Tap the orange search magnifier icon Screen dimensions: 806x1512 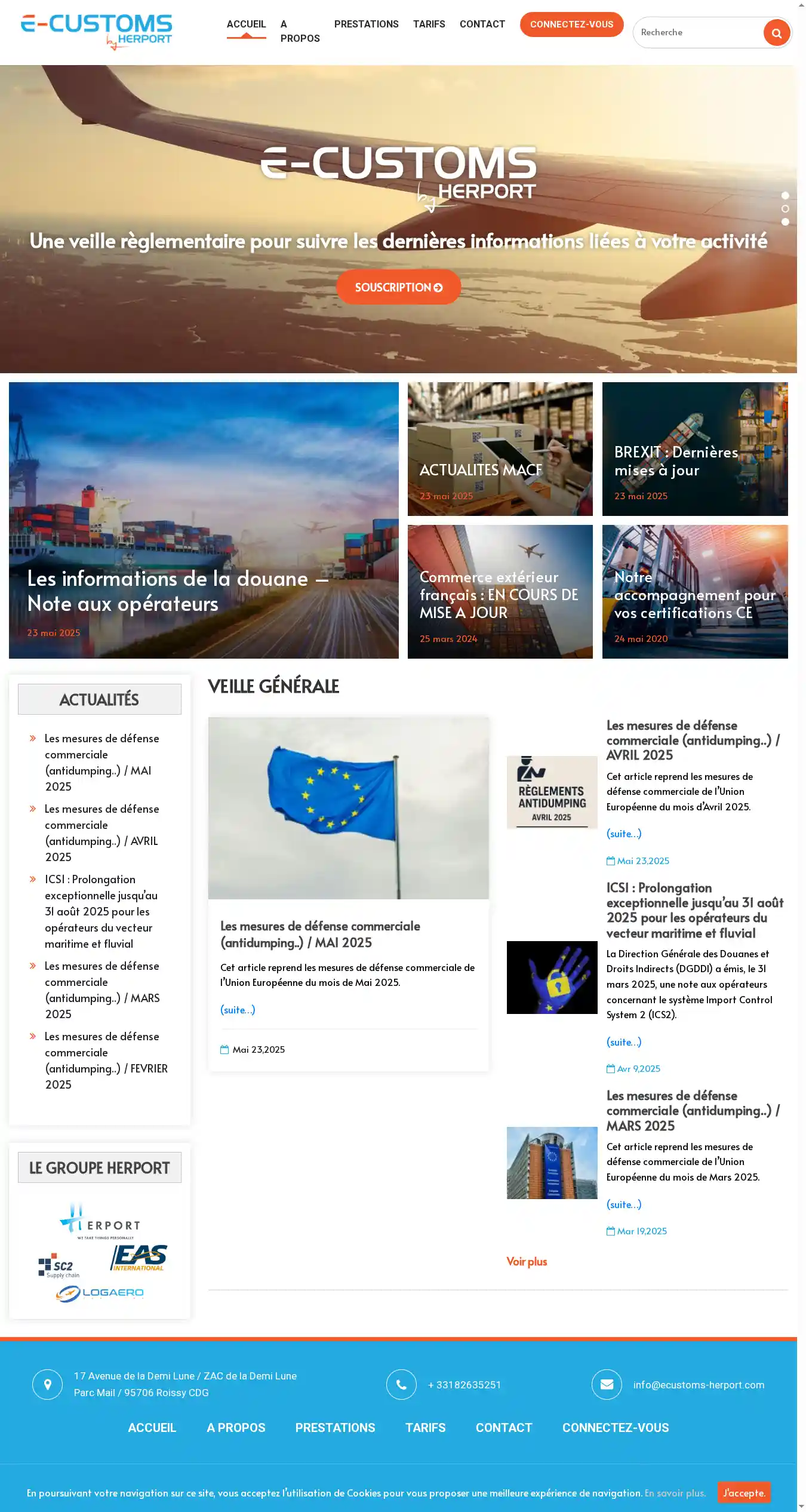(x=776, y=33)
